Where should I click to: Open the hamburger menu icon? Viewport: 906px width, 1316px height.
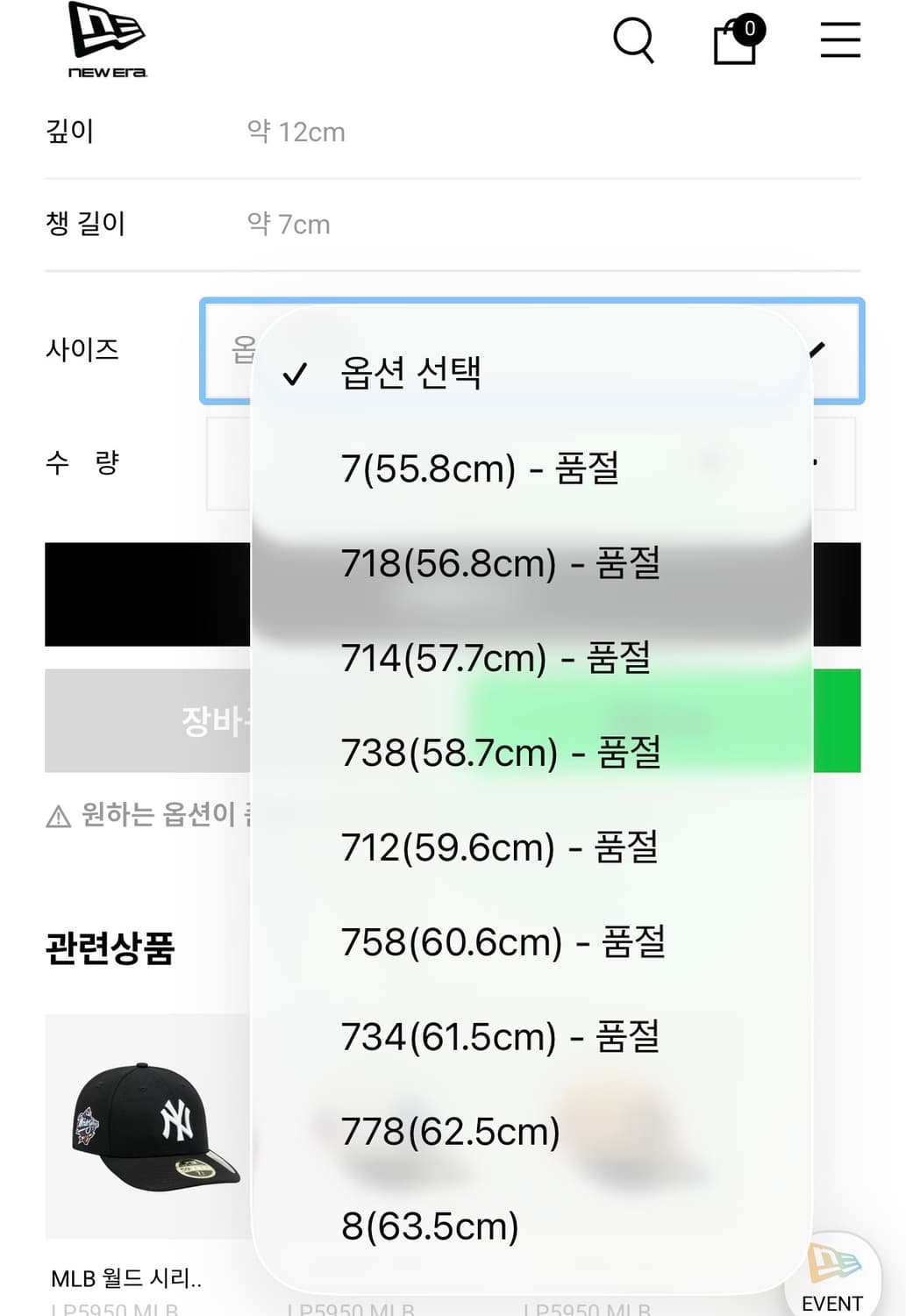coord(838,39)
